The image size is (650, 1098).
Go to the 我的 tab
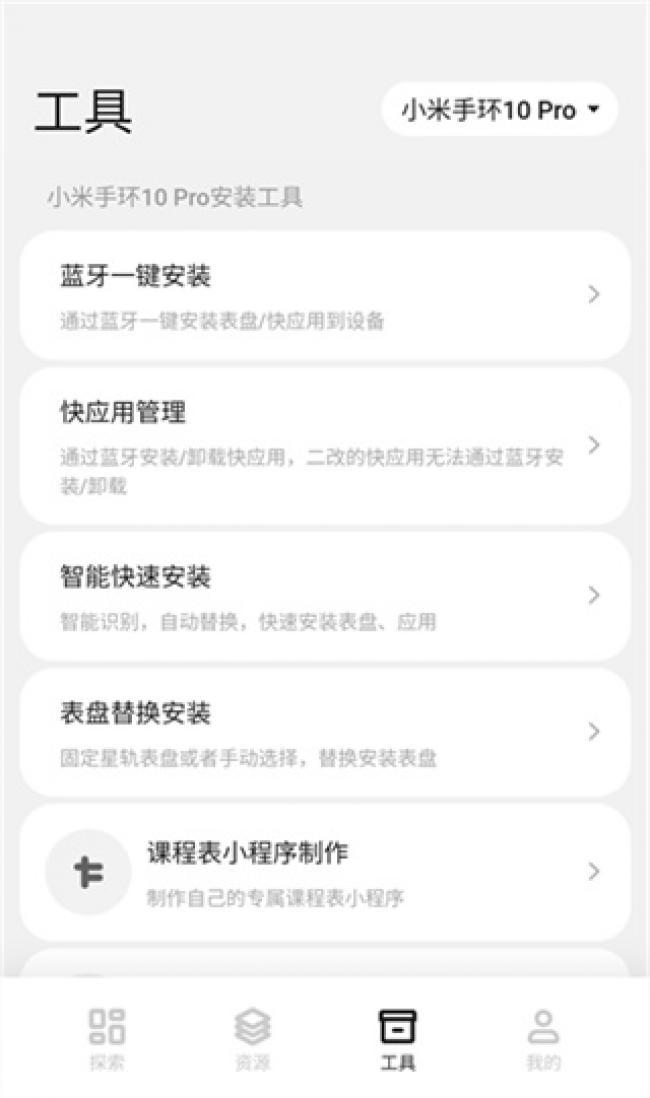tap(544, 1040)
